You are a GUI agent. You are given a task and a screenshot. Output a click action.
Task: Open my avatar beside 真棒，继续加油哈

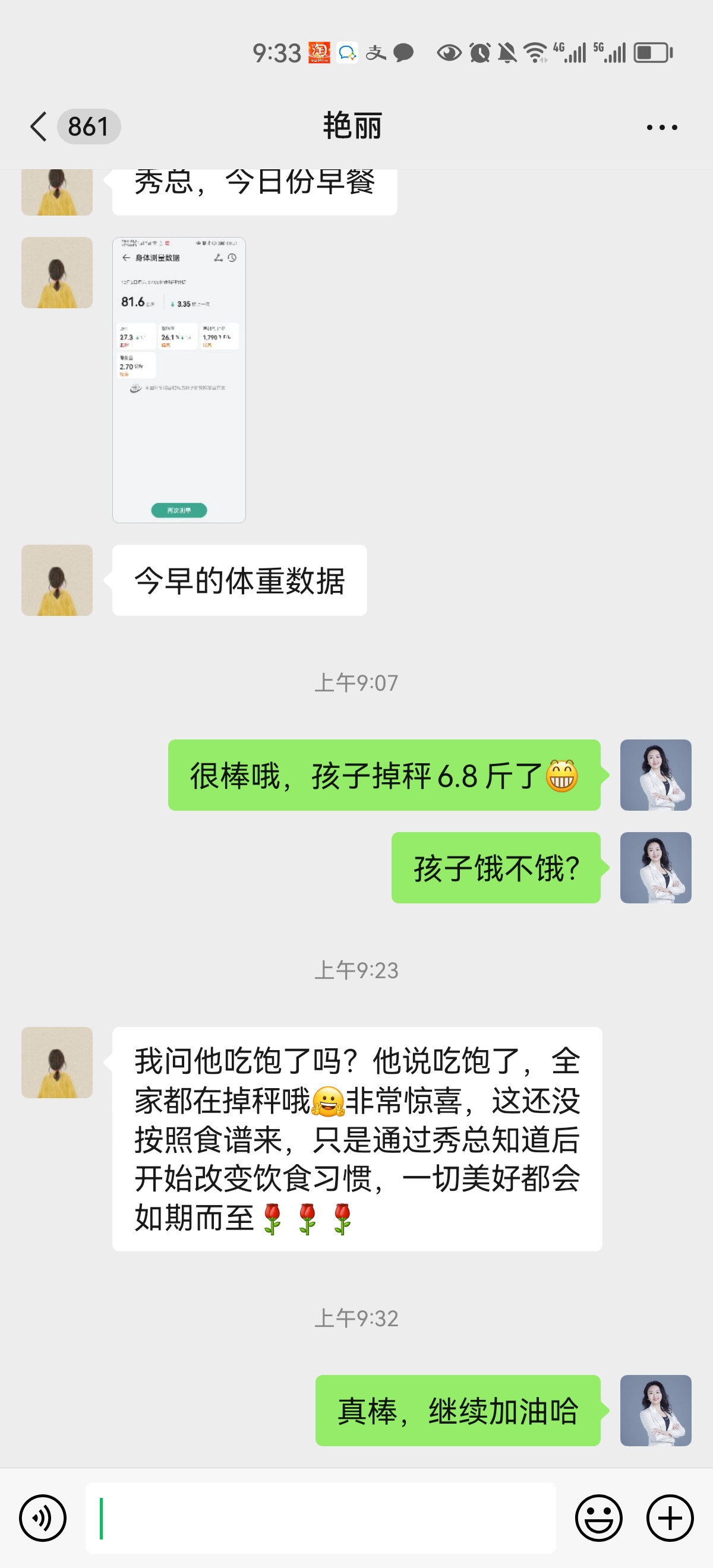655,1411
